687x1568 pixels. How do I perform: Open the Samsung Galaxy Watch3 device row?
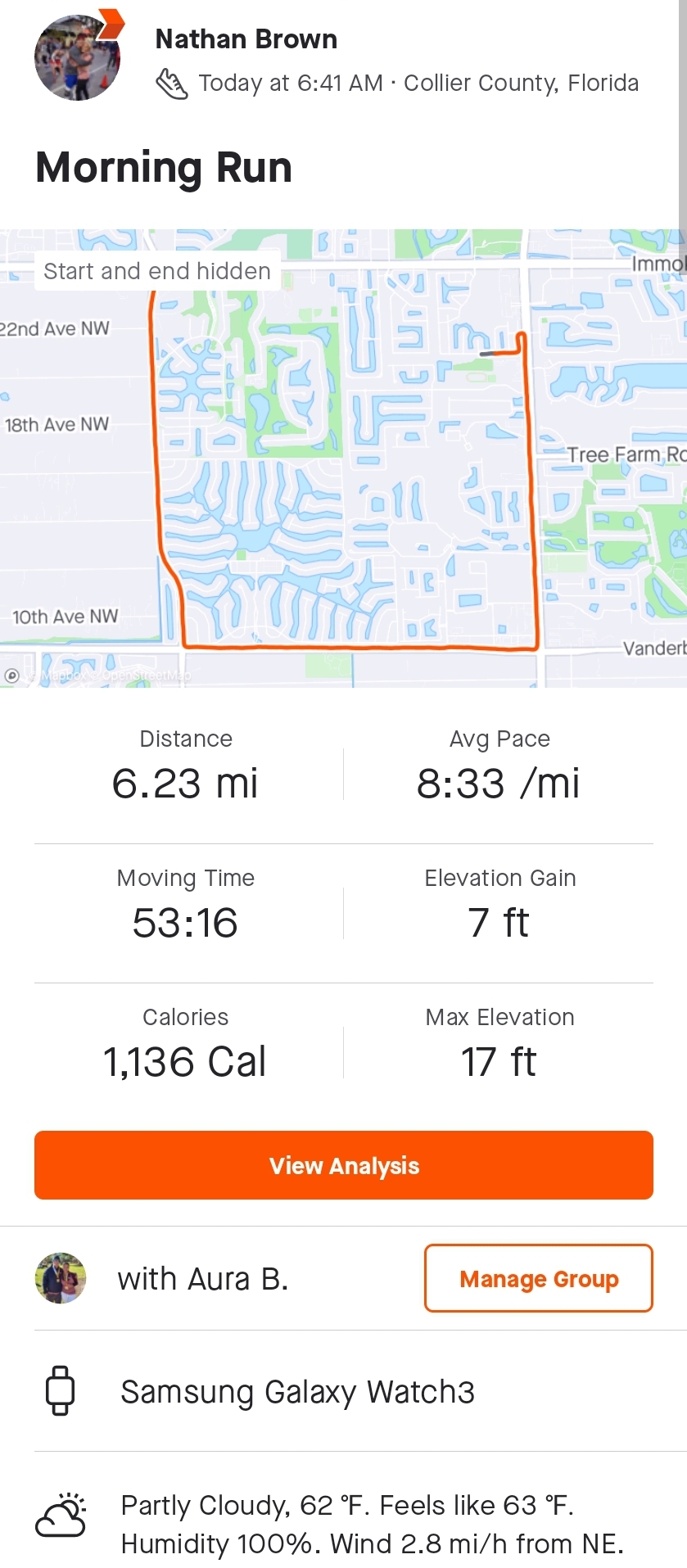coord(344,1391)
